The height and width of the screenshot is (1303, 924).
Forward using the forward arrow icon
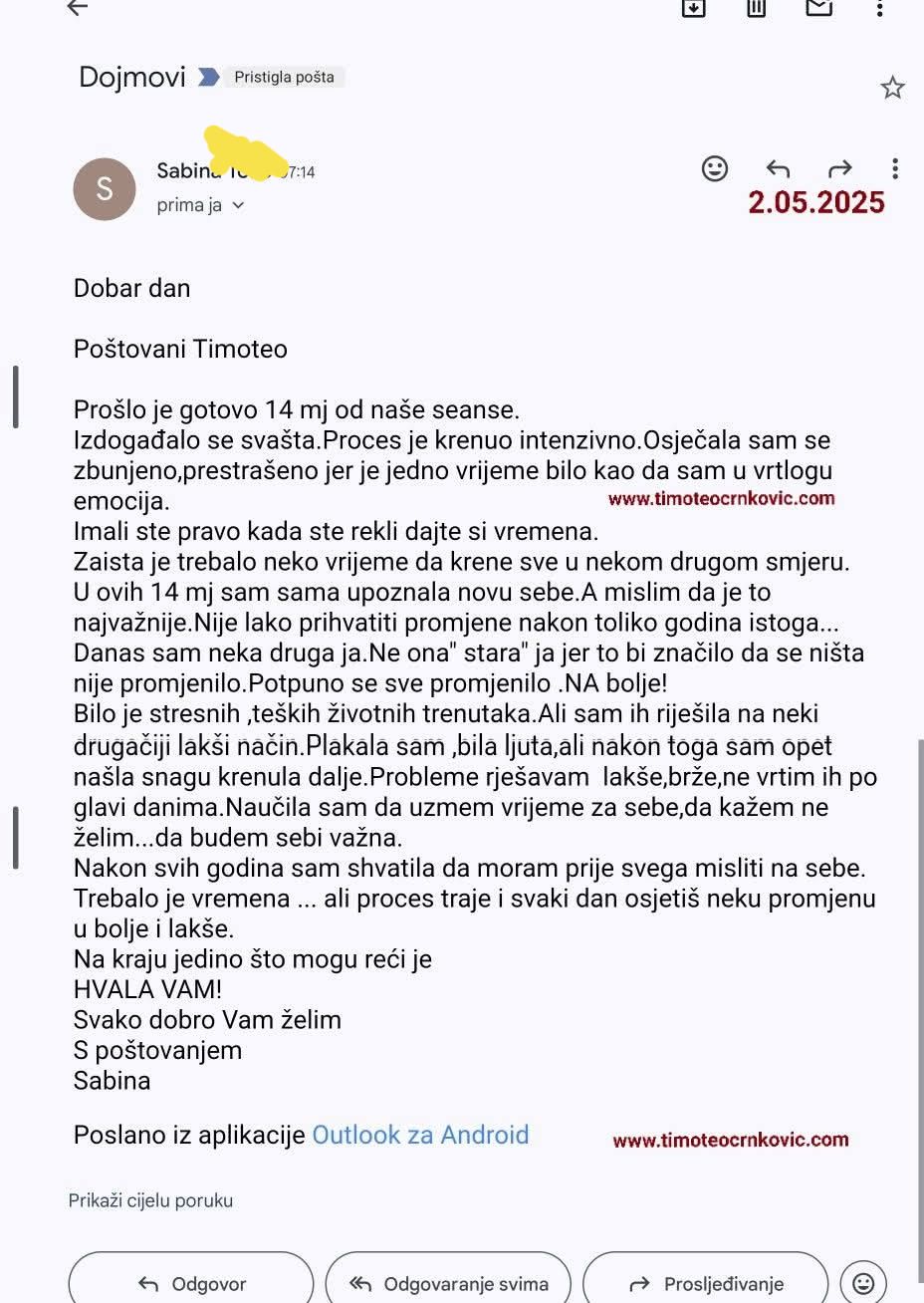point(839,169)
